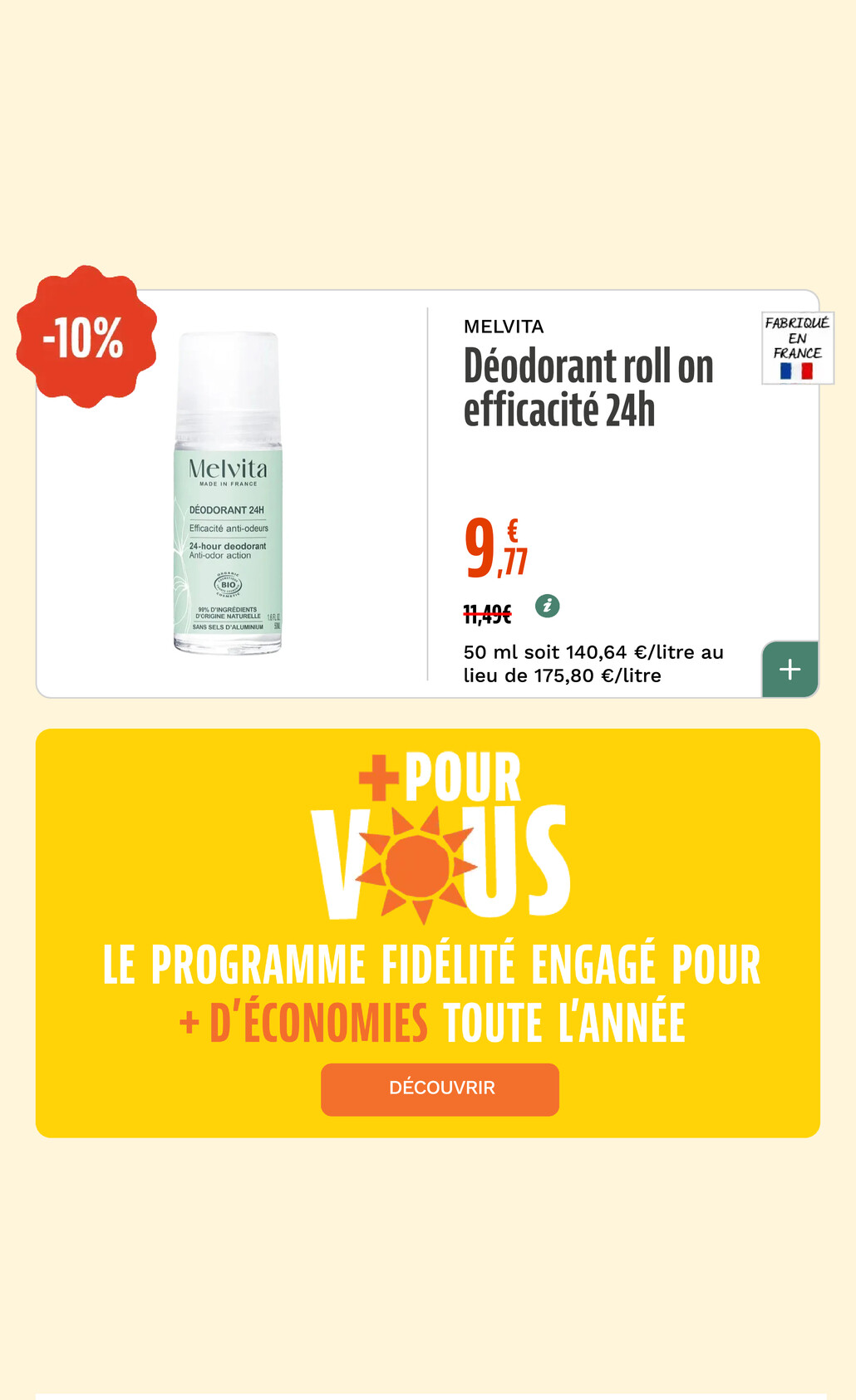Tap the Découvrir button
856x1400 pixels.
click(x=440, y=1088)
